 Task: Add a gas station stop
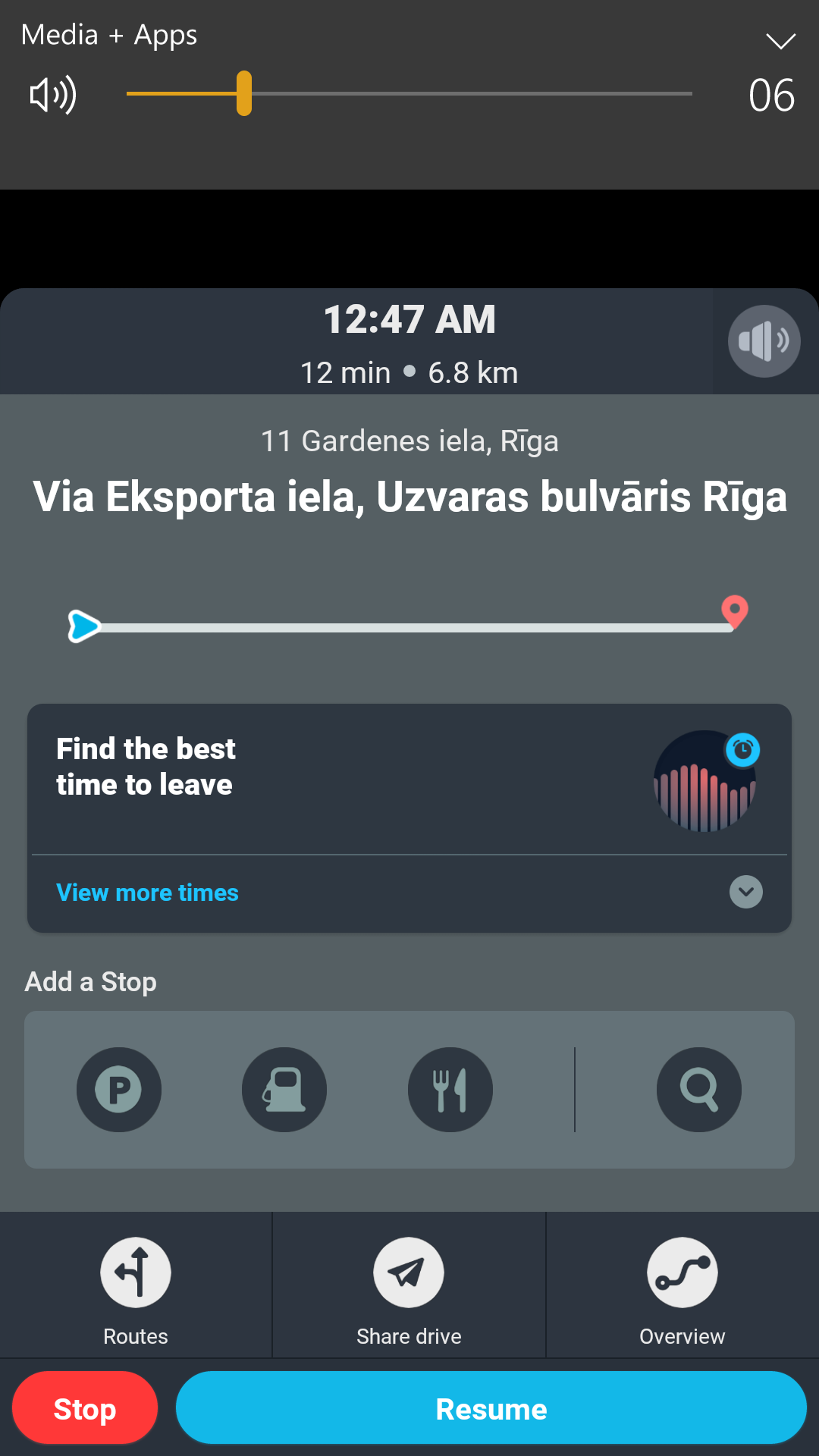pyautogui.click(x=284, y=1090)
